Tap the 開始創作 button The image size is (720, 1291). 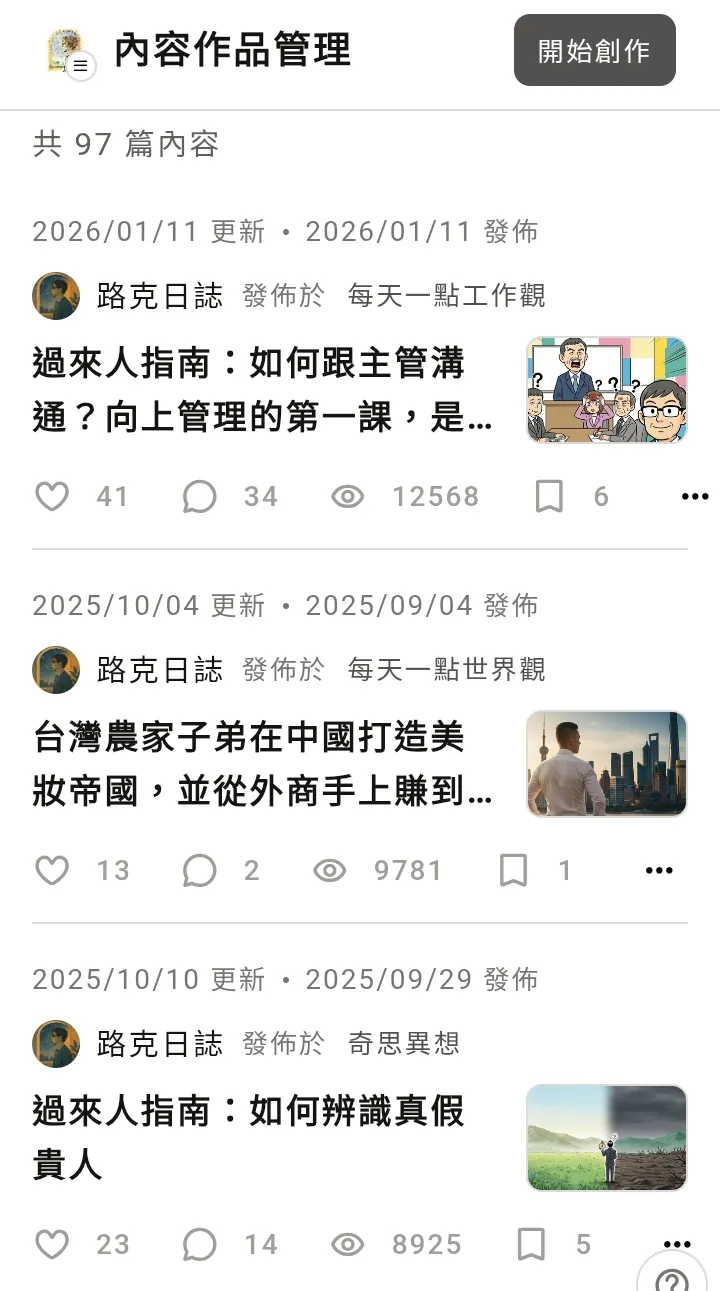click(x=594, y=51)
